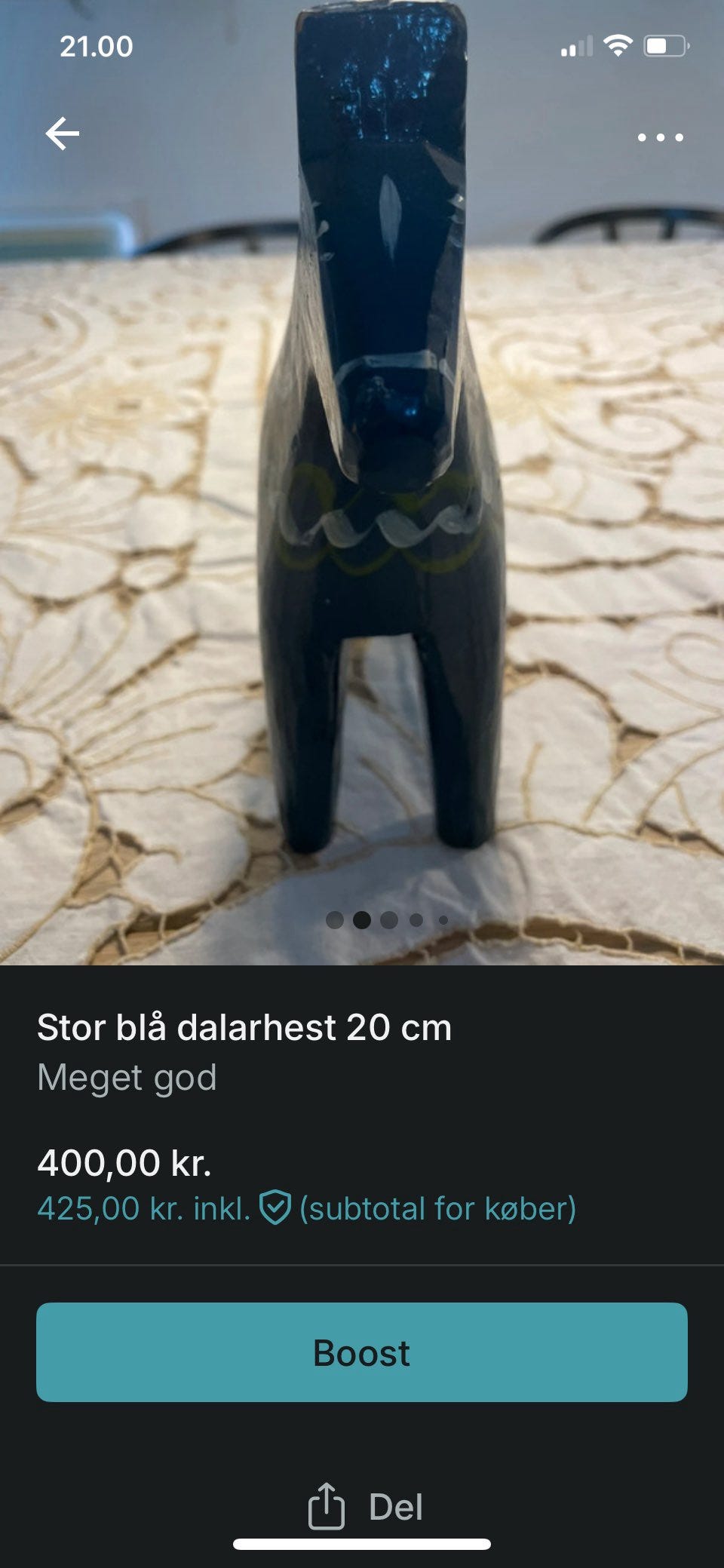Open the Wi-Fi status icon
Viewport: 724px width, 1568px height.
coord(618,45)
